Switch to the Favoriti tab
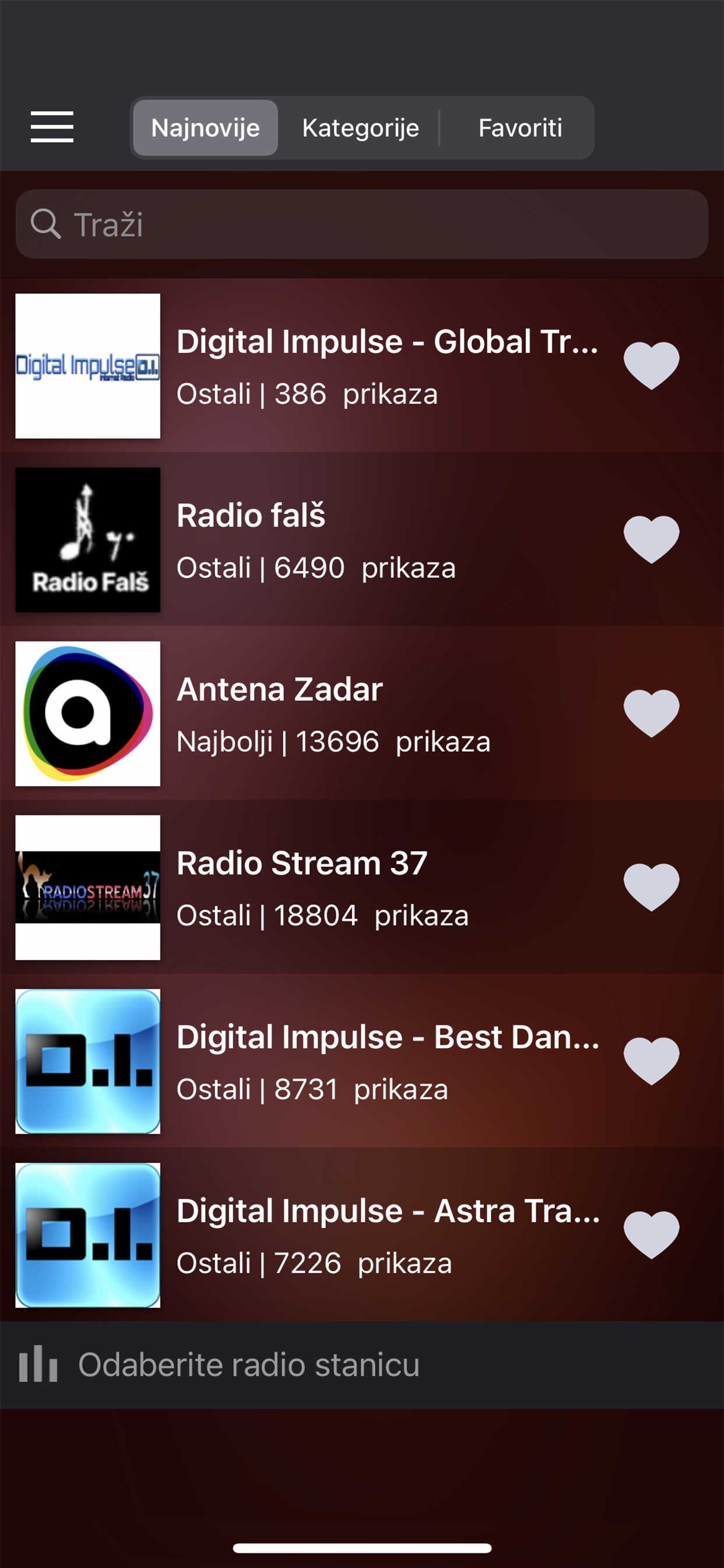The image size is (724, 1568). (x=519, y=128)
